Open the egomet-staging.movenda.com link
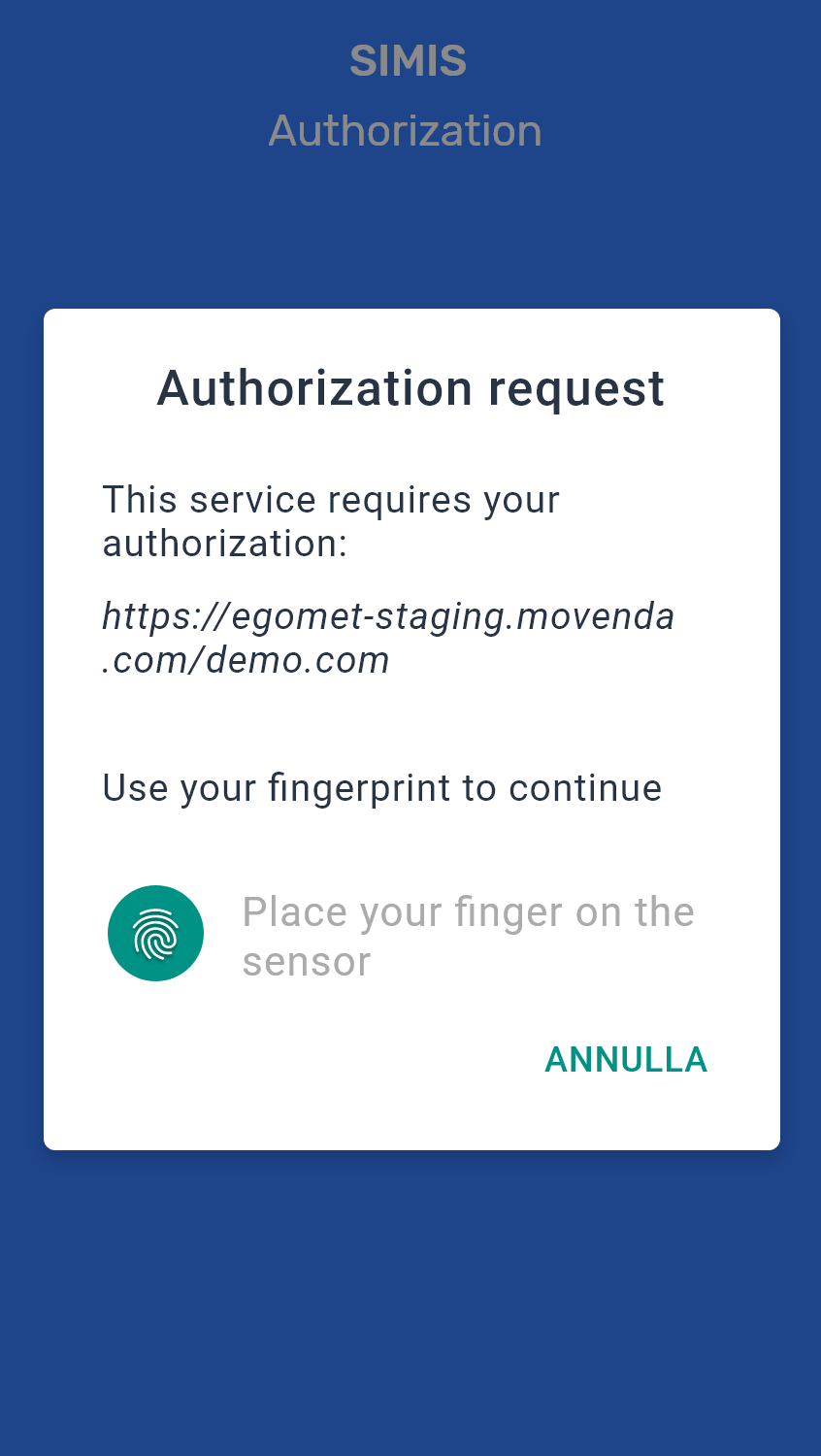 [x=388, y=638]
